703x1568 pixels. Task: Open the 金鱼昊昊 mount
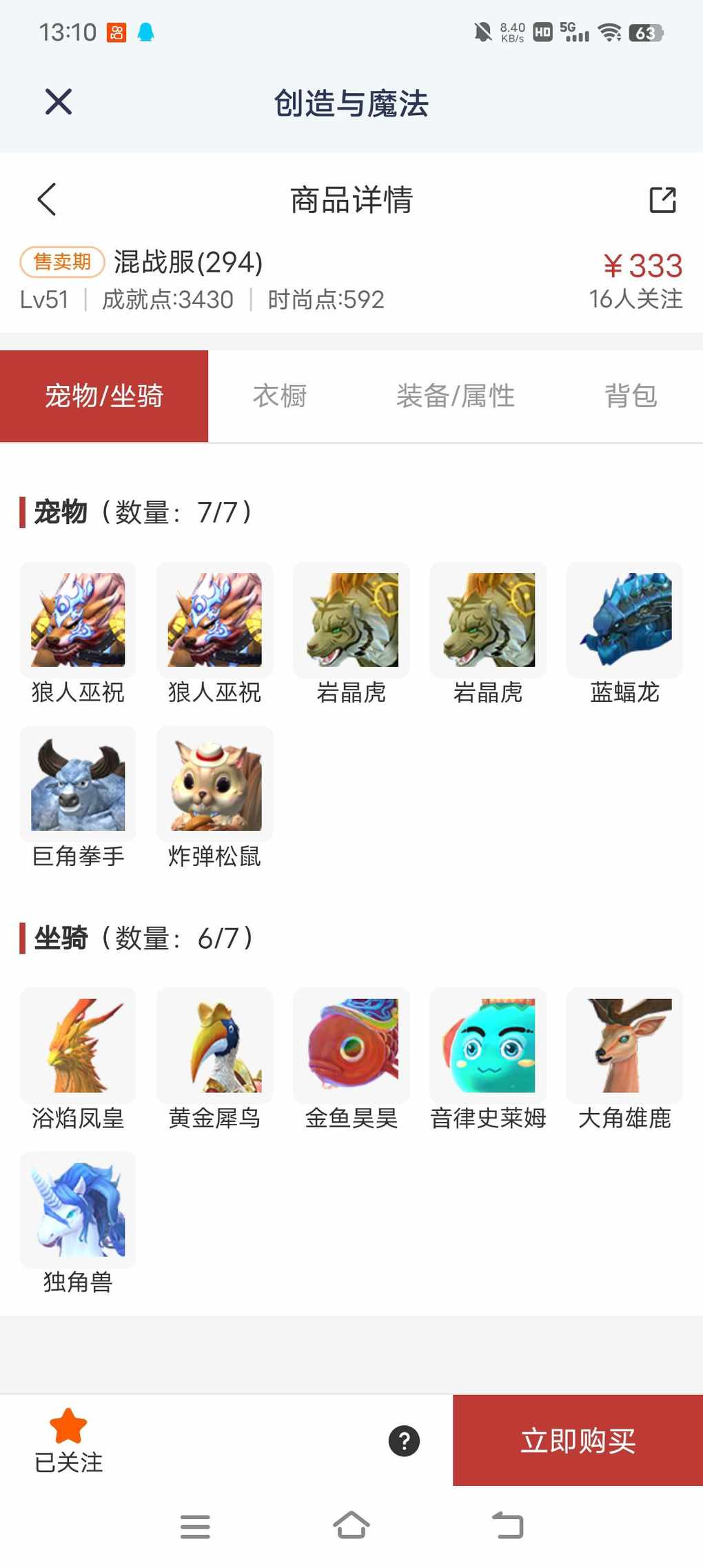coord(351,1045)
